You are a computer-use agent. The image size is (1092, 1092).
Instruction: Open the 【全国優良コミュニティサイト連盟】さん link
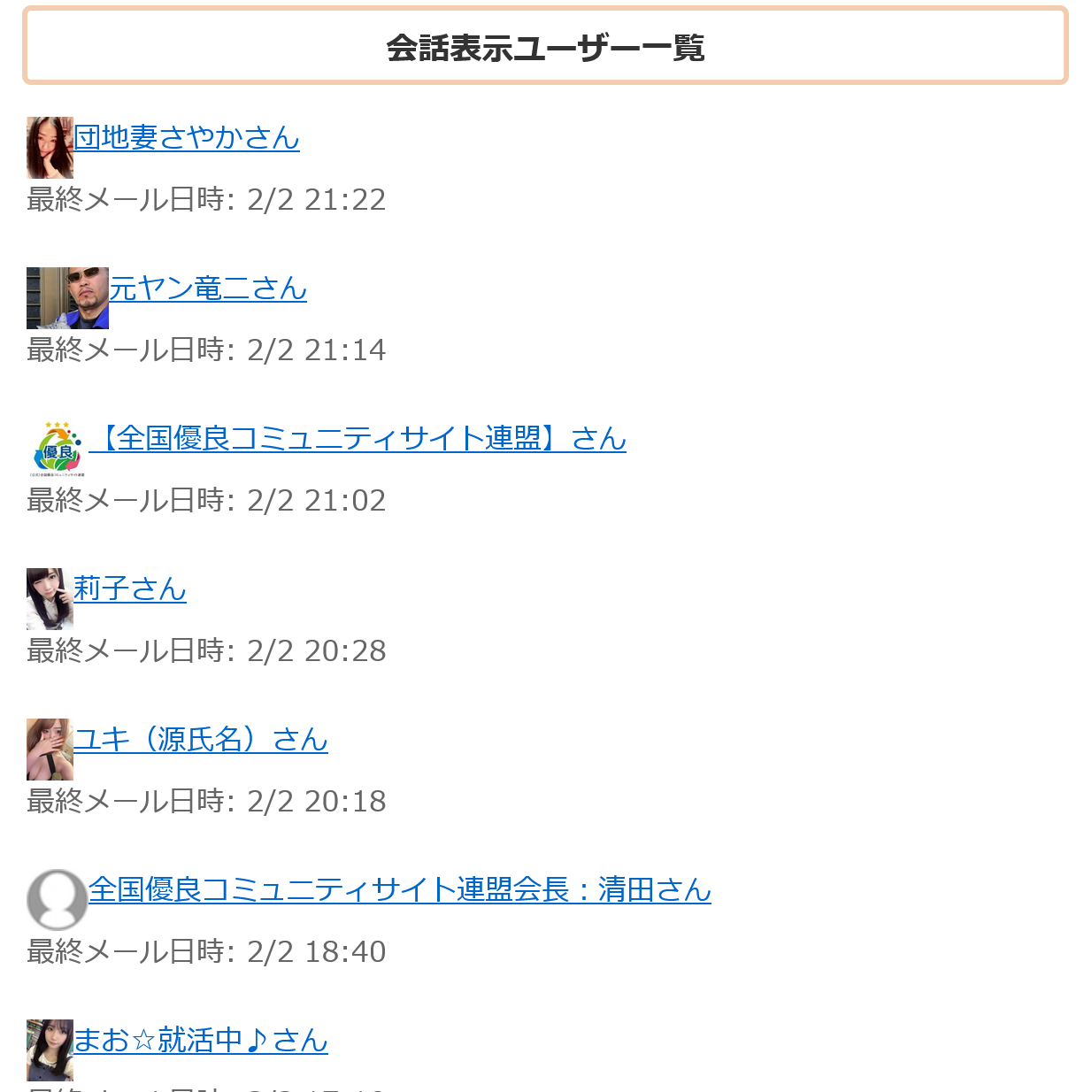pyautogui.click(x=358, y=439)
